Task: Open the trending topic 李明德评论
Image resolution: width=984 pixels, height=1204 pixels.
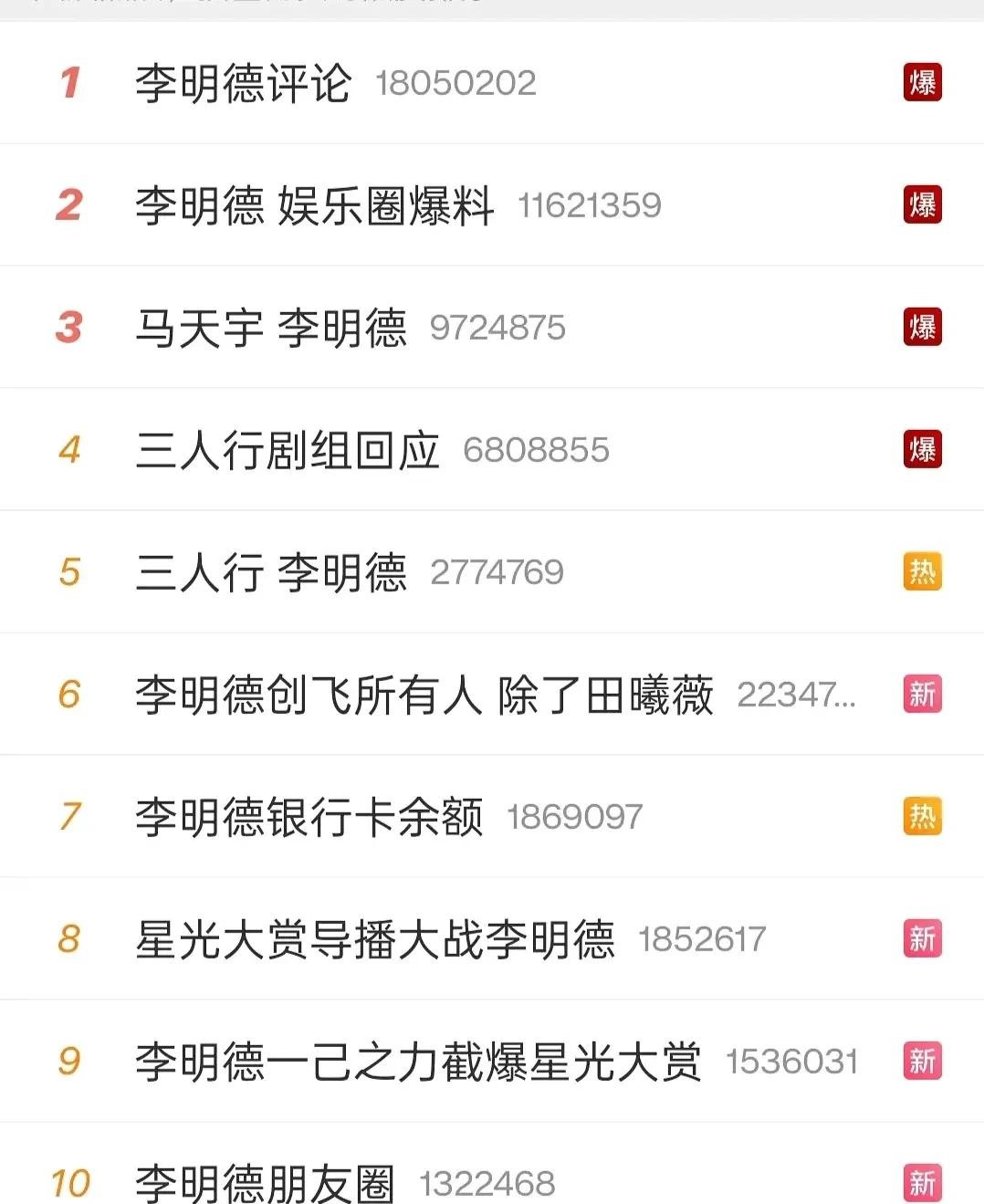Action: click(243, 83)
